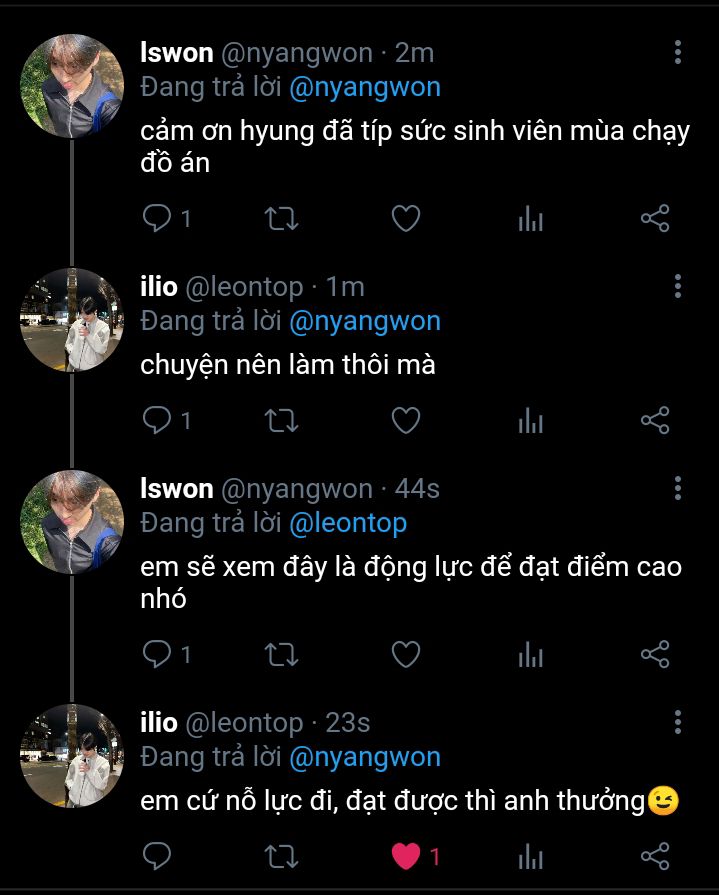
Task: Reply to tweet 'cảm ơn hyung đã típ sức'
Action: [x=157, y=218]
